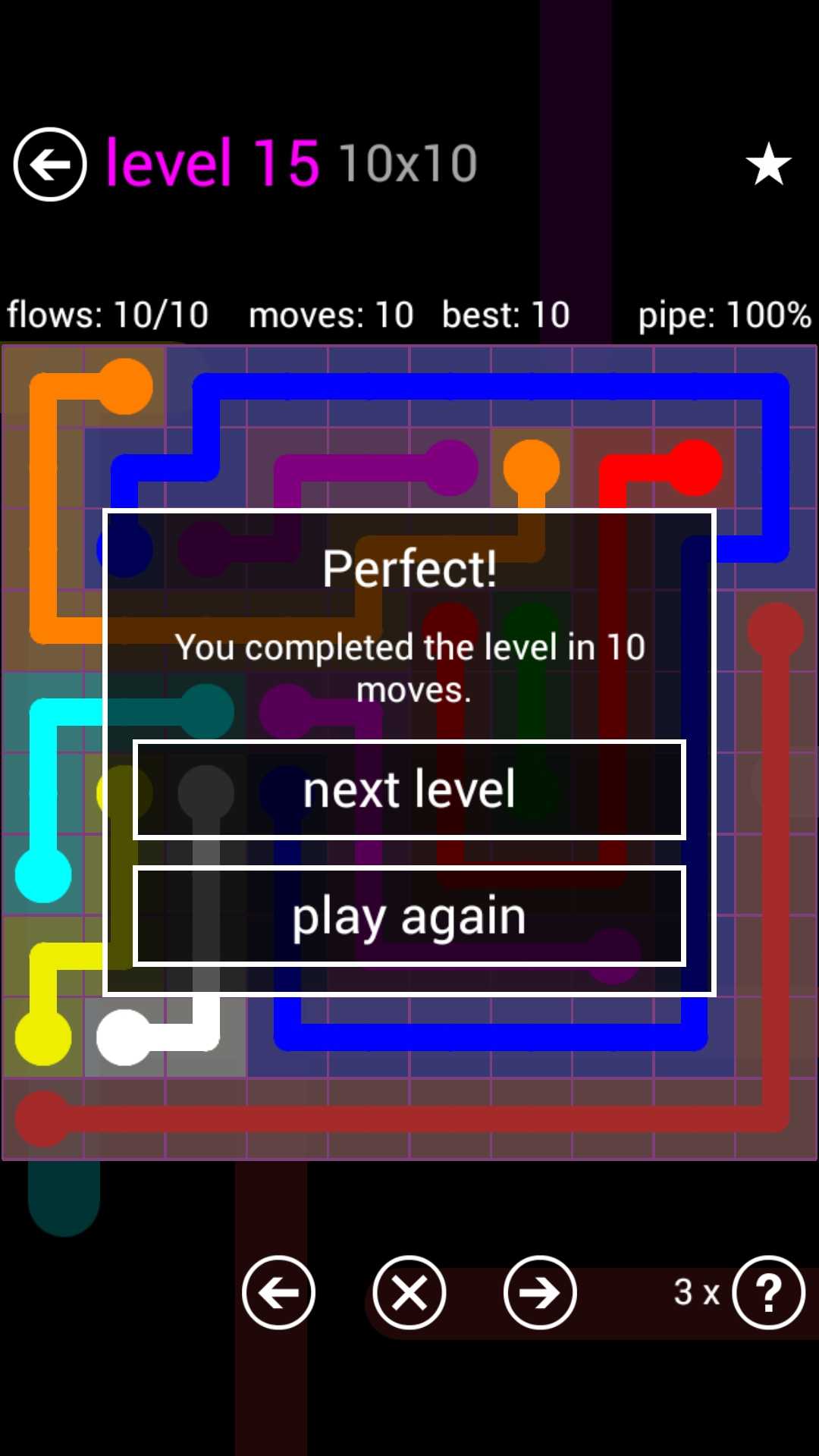Tap the star icon in the header
The width and height of the screenshot is (819, 1456).
tap(768, 164)
